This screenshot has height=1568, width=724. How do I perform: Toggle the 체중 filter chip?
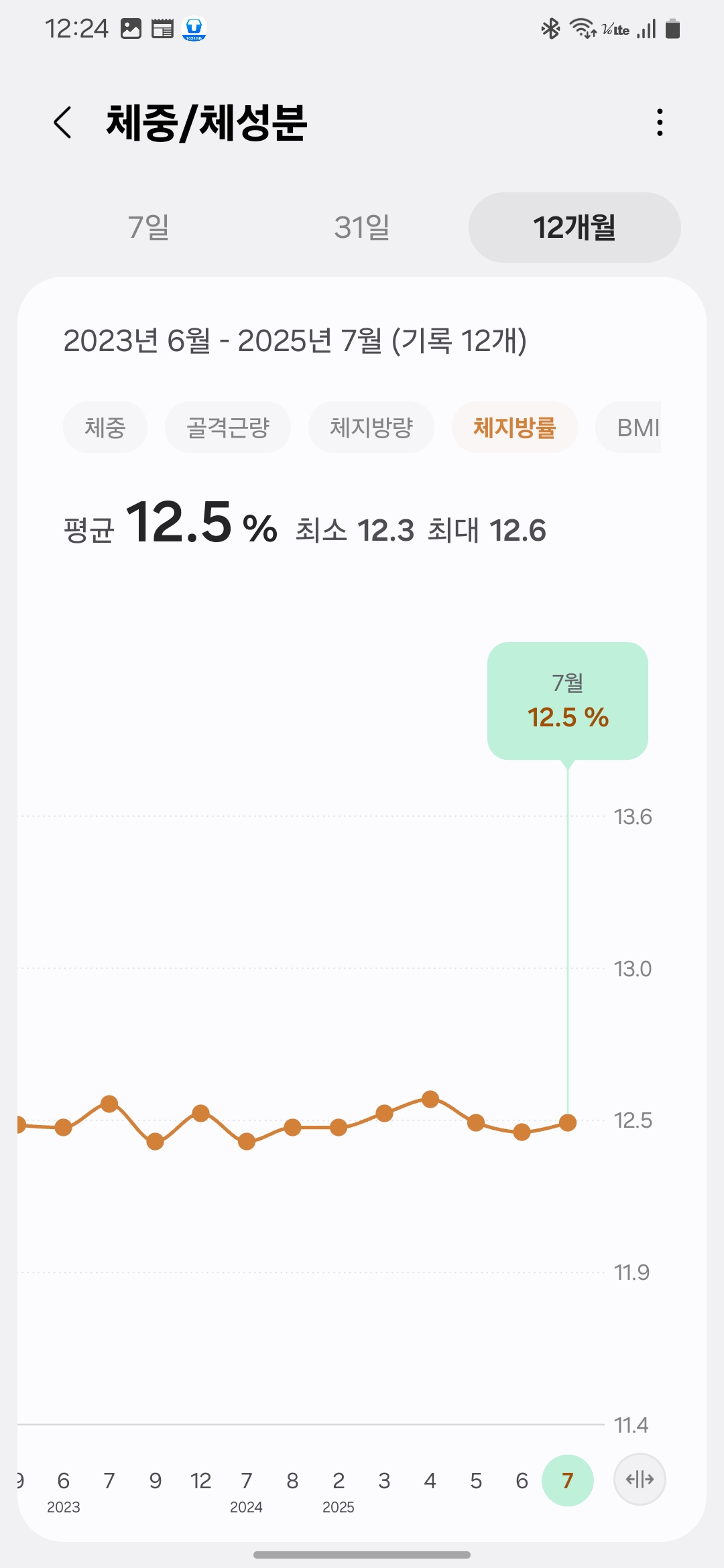(105, 427)
